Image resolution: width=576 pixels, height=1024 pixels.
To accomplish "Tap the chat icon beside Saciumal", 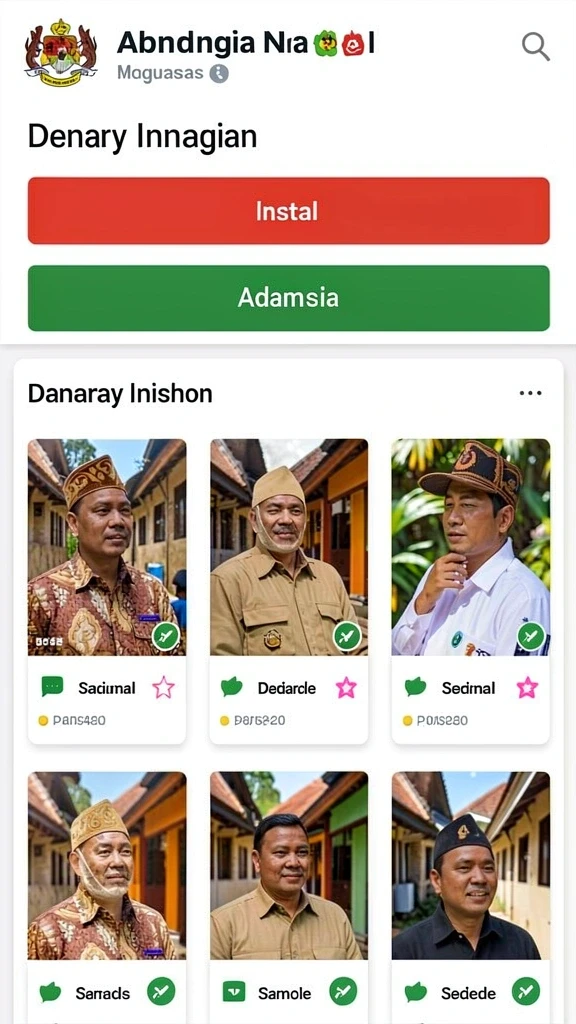I will pyautogui.click(x=52, y=686).
